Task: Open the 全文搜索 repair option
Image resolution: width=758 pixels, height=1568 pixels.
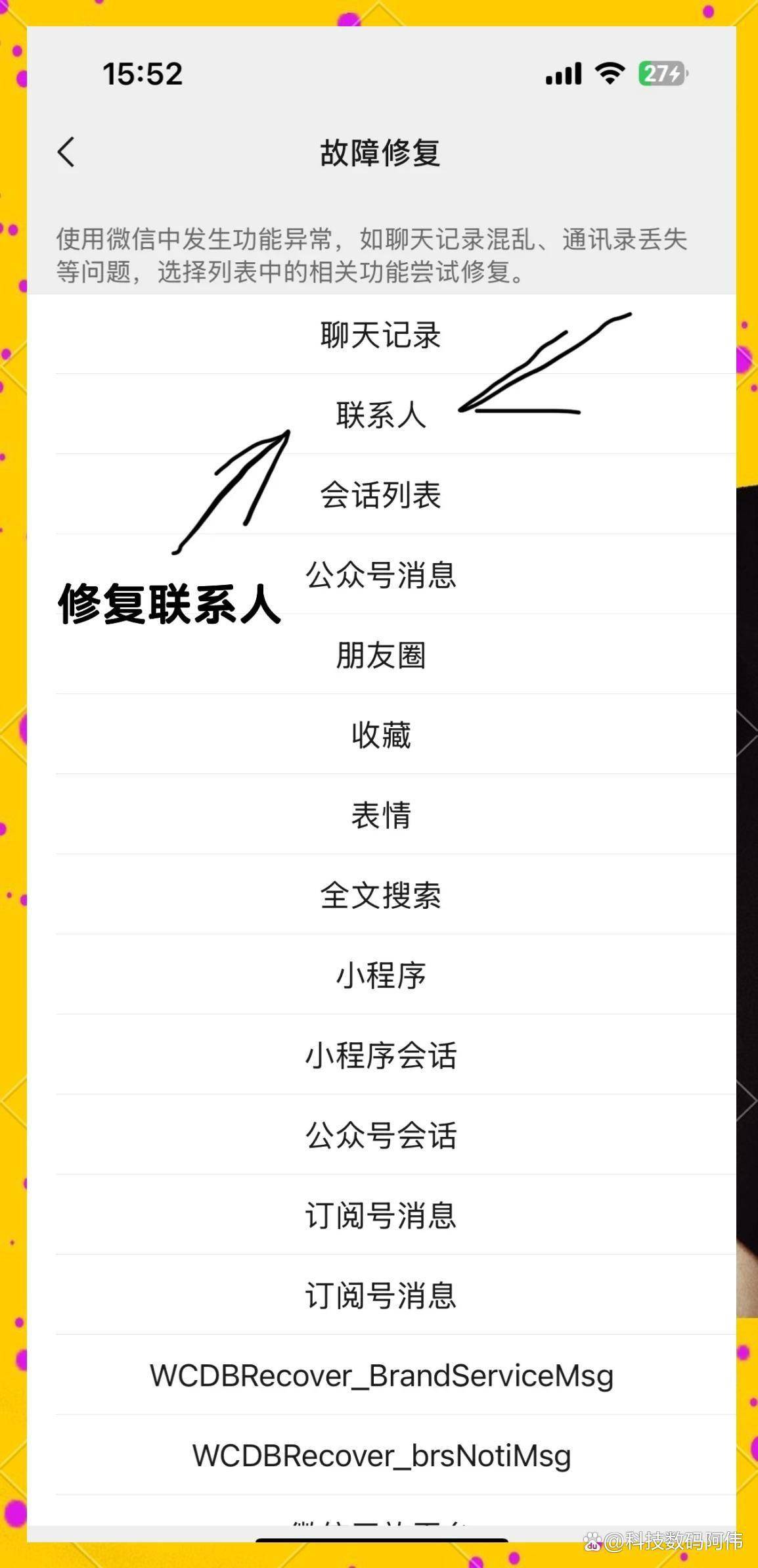Action: [x=380, y=895]
